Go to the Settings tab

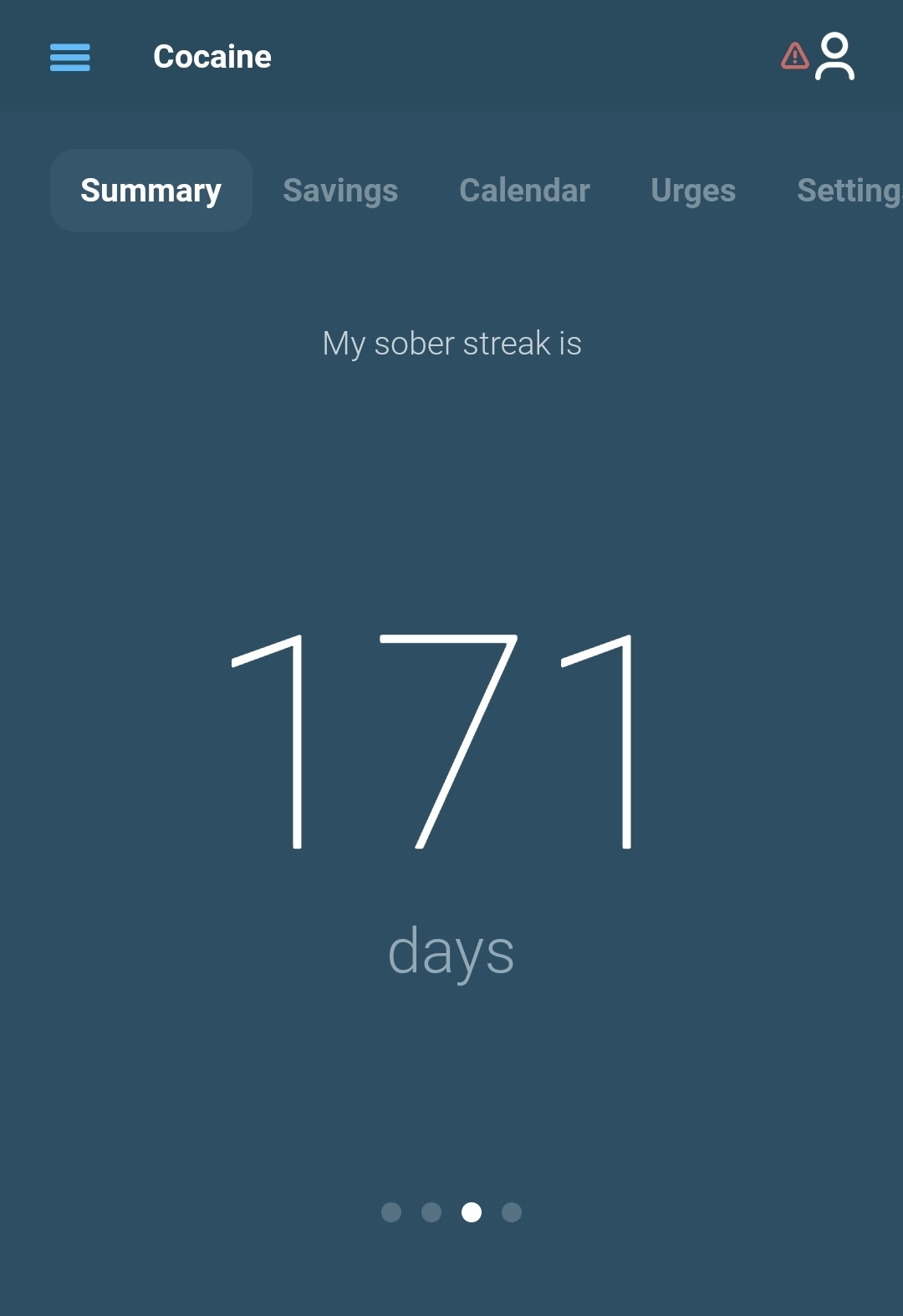tap(848, 191)
